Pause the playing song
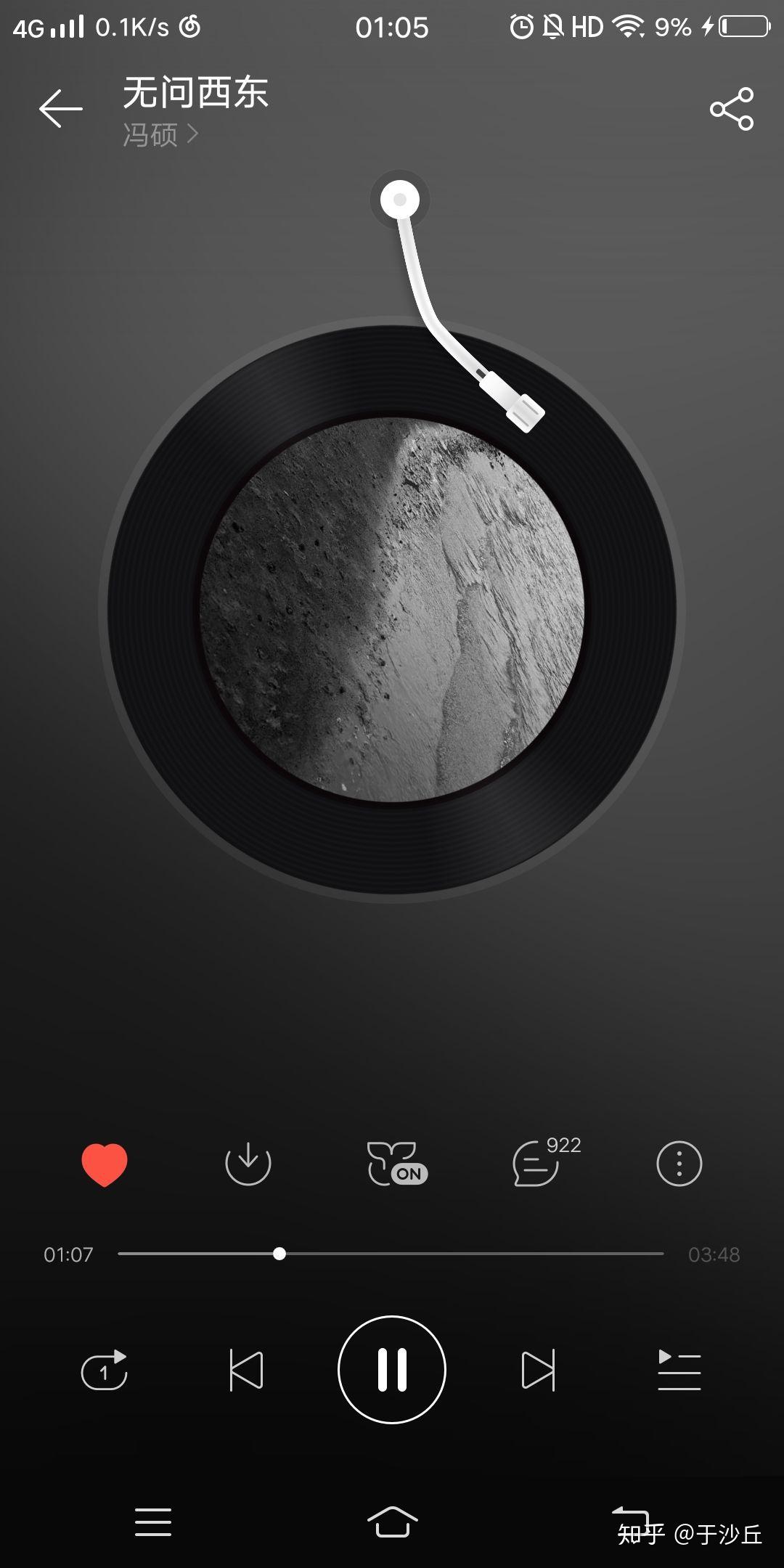This screenshot has width=784, height=1568. click(392, 1371)
